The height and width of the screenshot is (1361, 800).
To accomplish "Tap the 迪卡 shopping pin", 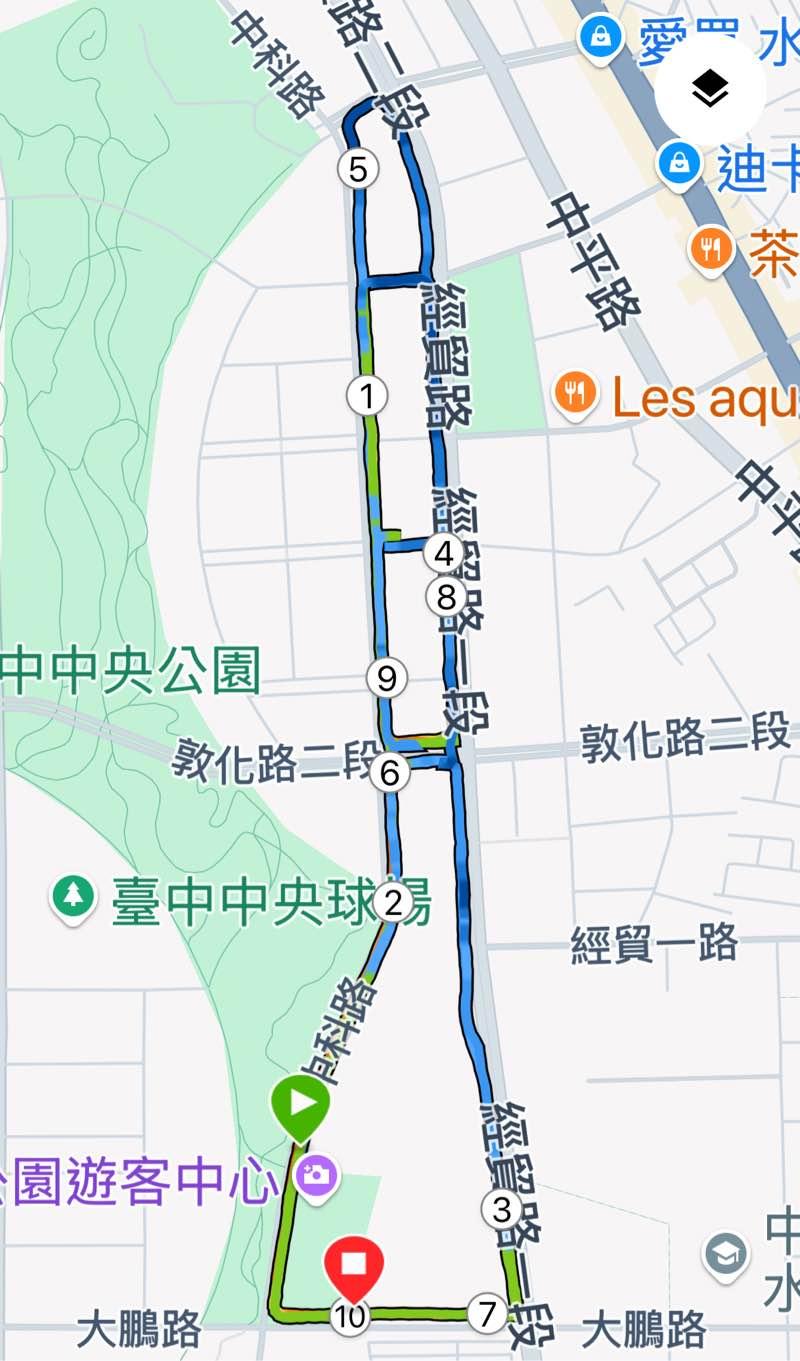I will [680, 162].
